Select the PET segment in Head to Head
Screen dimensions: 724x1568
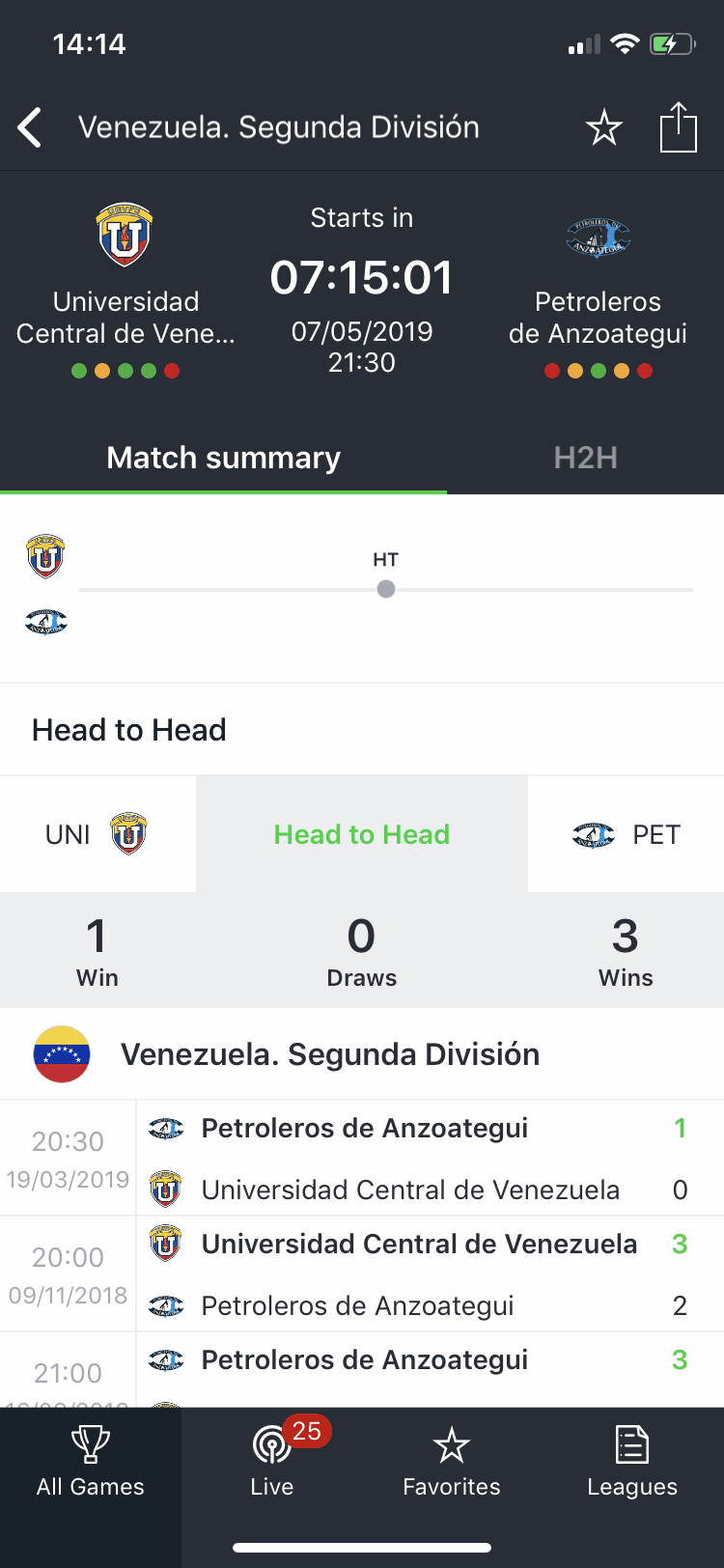click(x=627, y=834)
